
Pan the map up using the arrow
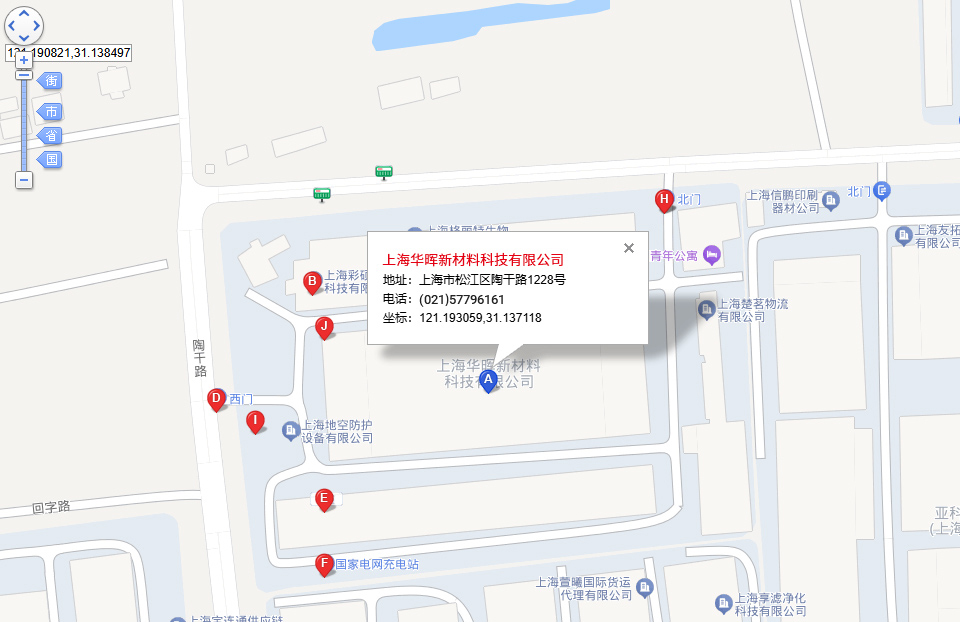click(24, 14)
